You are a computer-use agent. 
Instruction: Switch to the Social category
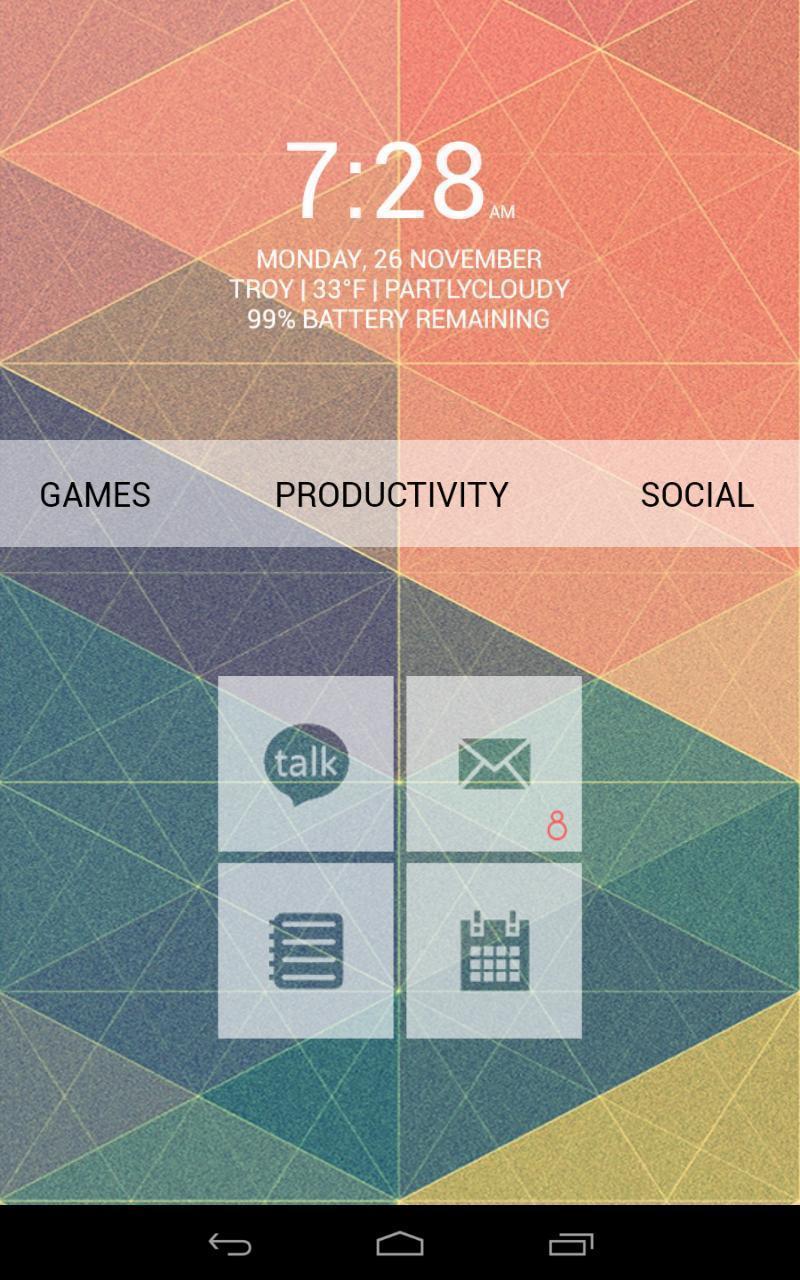(x=697, y=495)
